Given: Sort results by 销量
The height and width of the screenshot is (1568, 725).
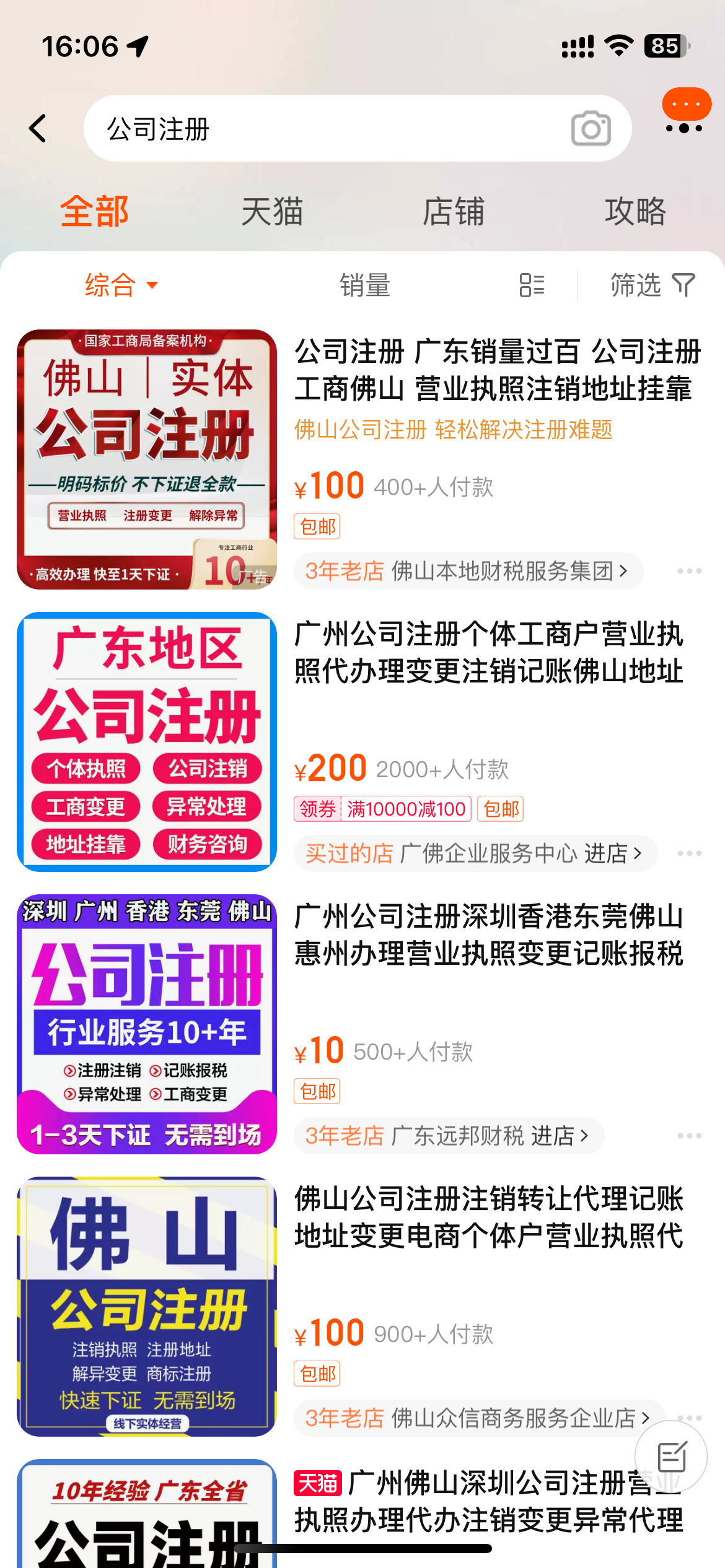Looking at the screenshot, I should 364,285.
